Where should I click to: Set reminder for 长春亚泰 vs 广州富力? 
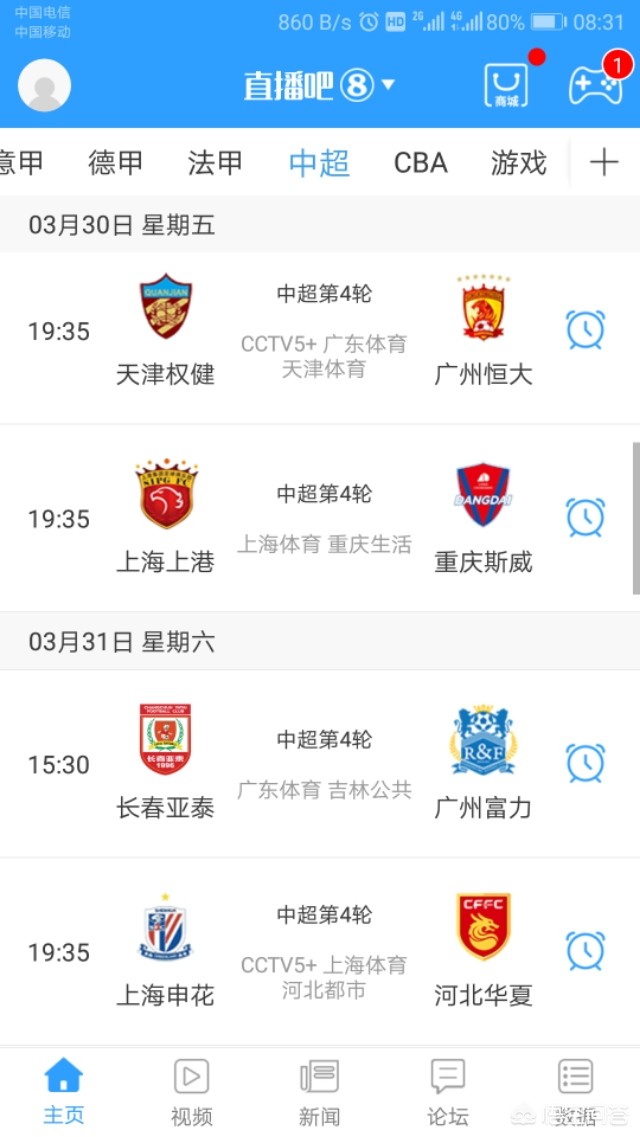click(x=585, y=763)
